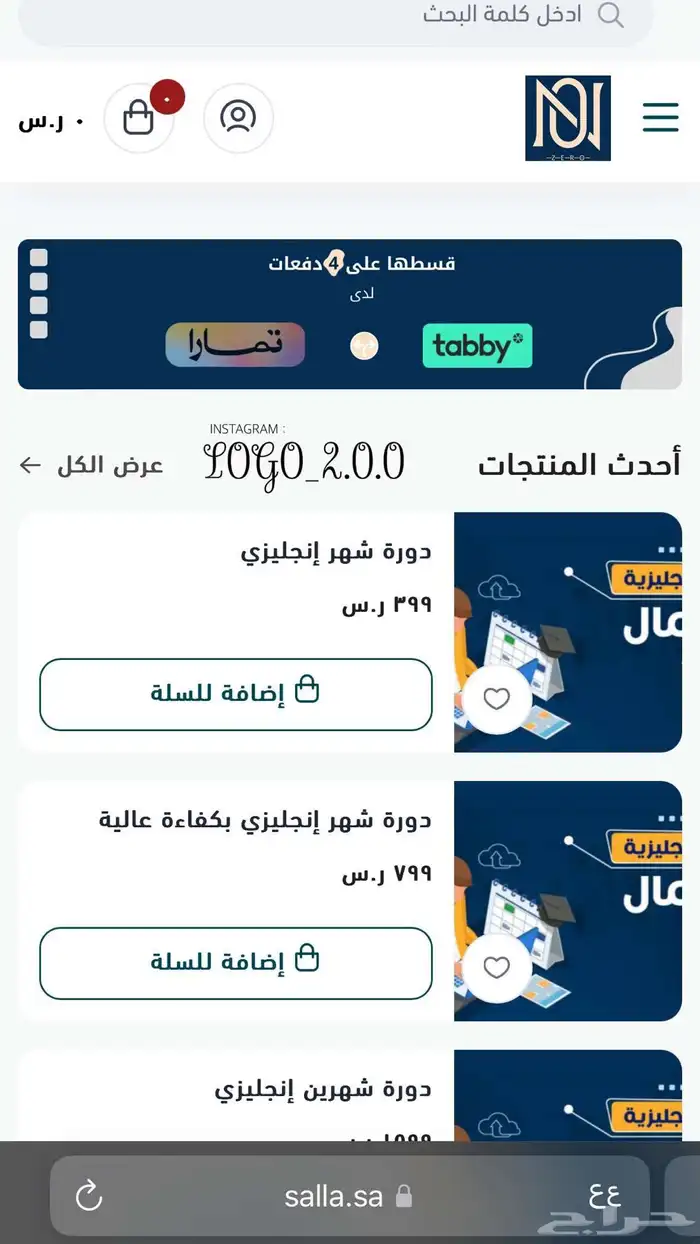This screenshot has height=1244, width=700.
Task: Reload the page in the browser
Action: pyautogui.click(x=89, y=1195)
